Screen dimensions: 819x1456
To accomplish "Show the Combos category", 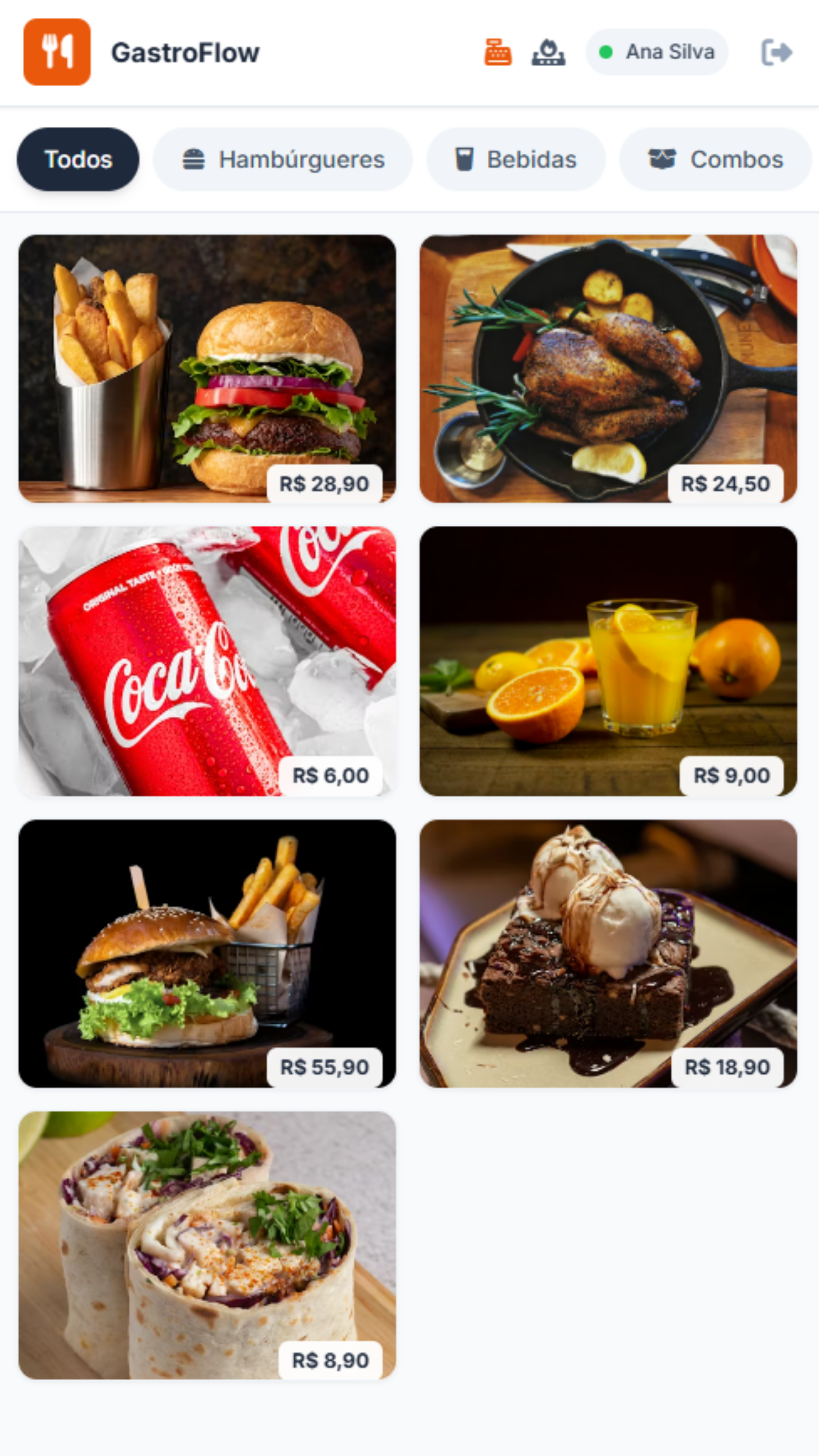I will tap(715, 159).
